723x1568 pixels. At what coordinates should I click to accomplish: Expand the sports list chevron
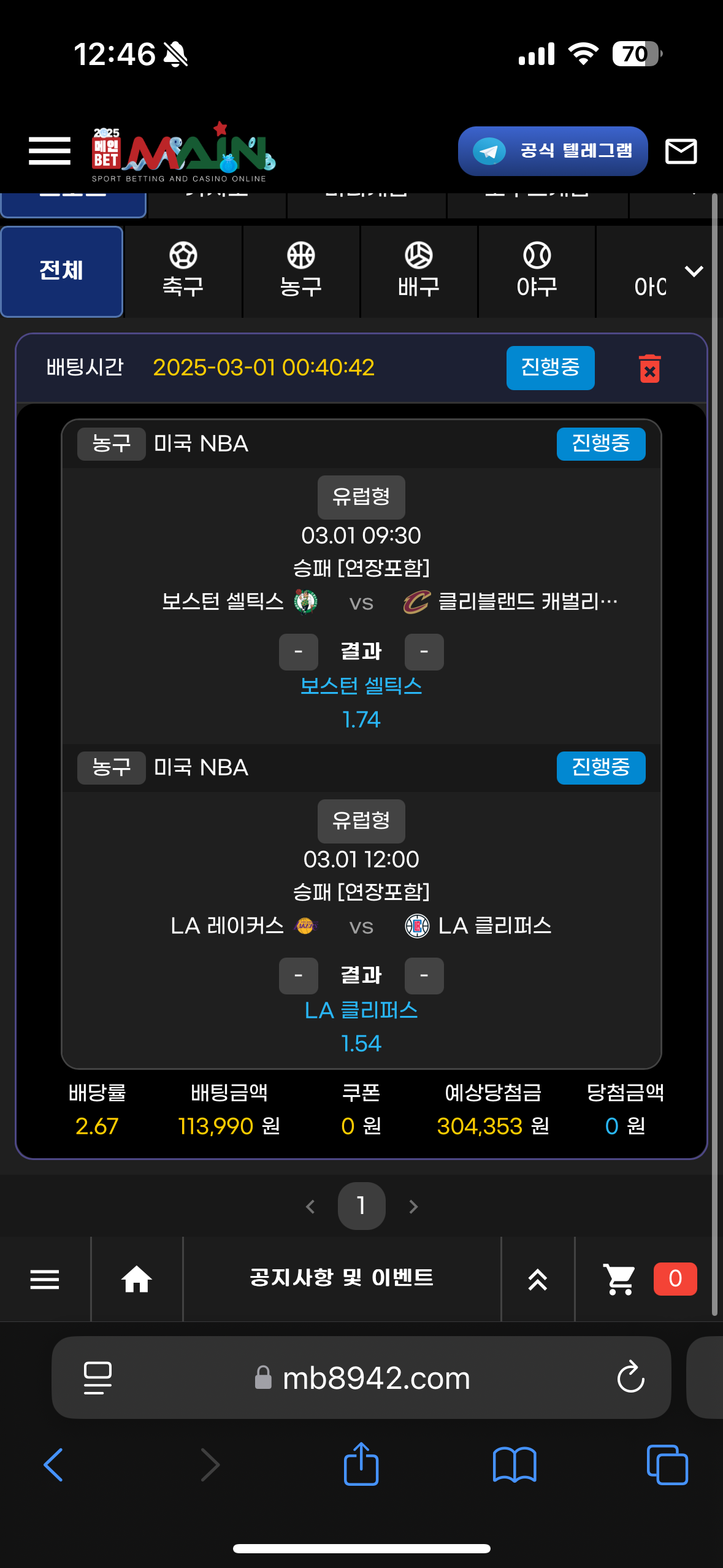[694, 271]
